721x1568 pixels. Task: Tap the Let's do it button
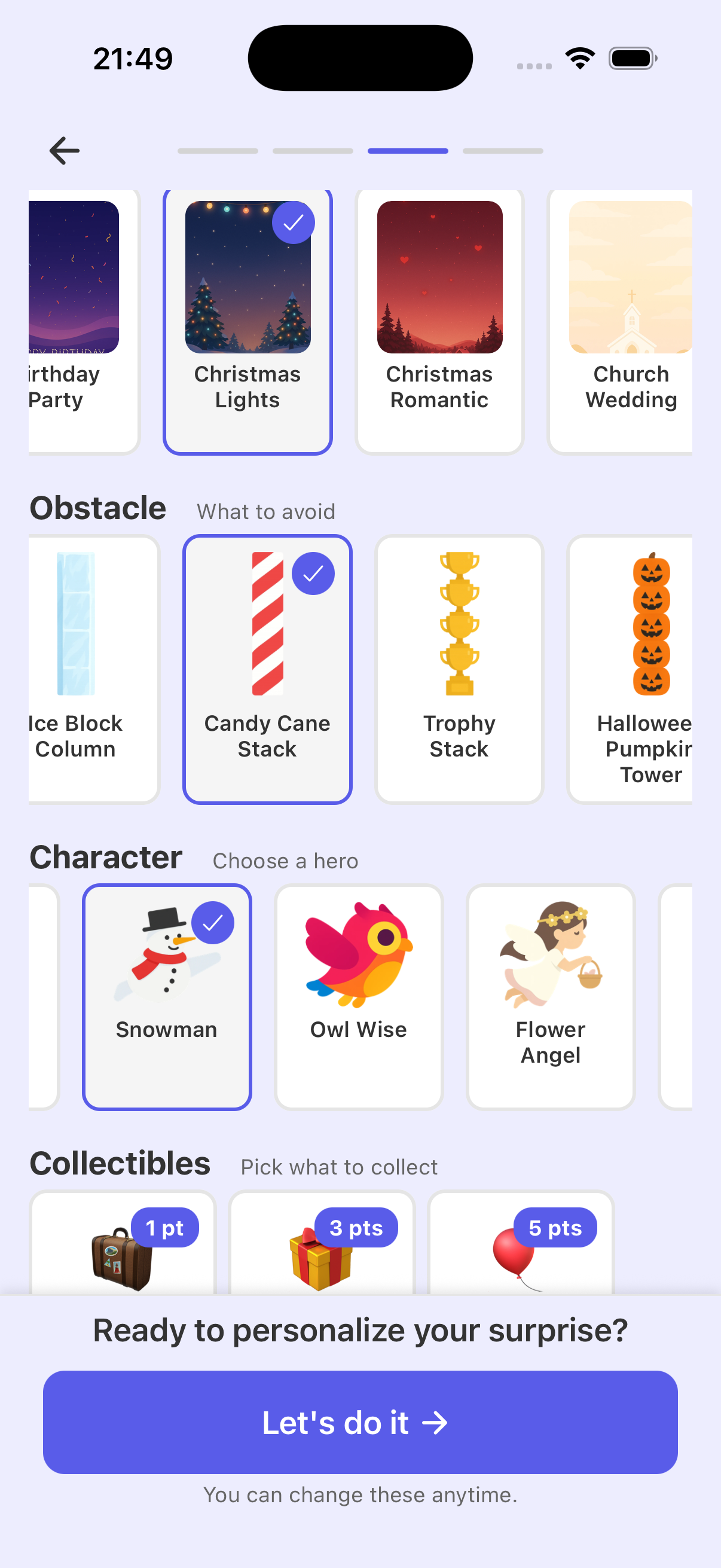[360, 1422]
